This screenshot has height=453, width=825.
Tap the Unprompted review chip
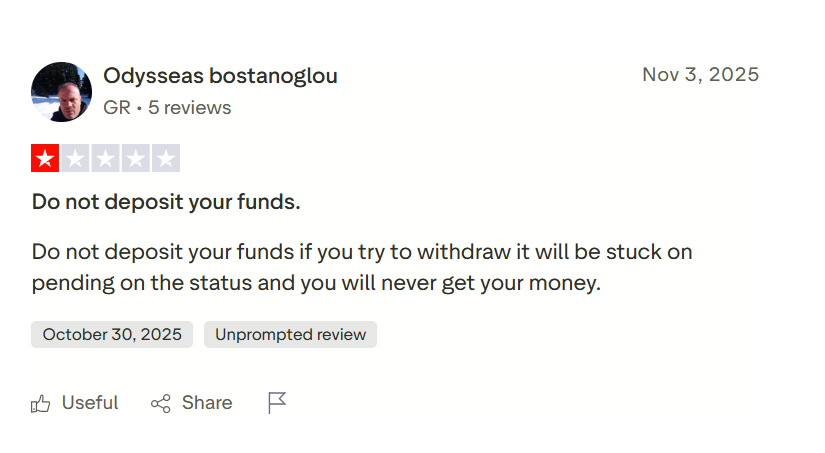pyautogui.click(x=290, y=334)
